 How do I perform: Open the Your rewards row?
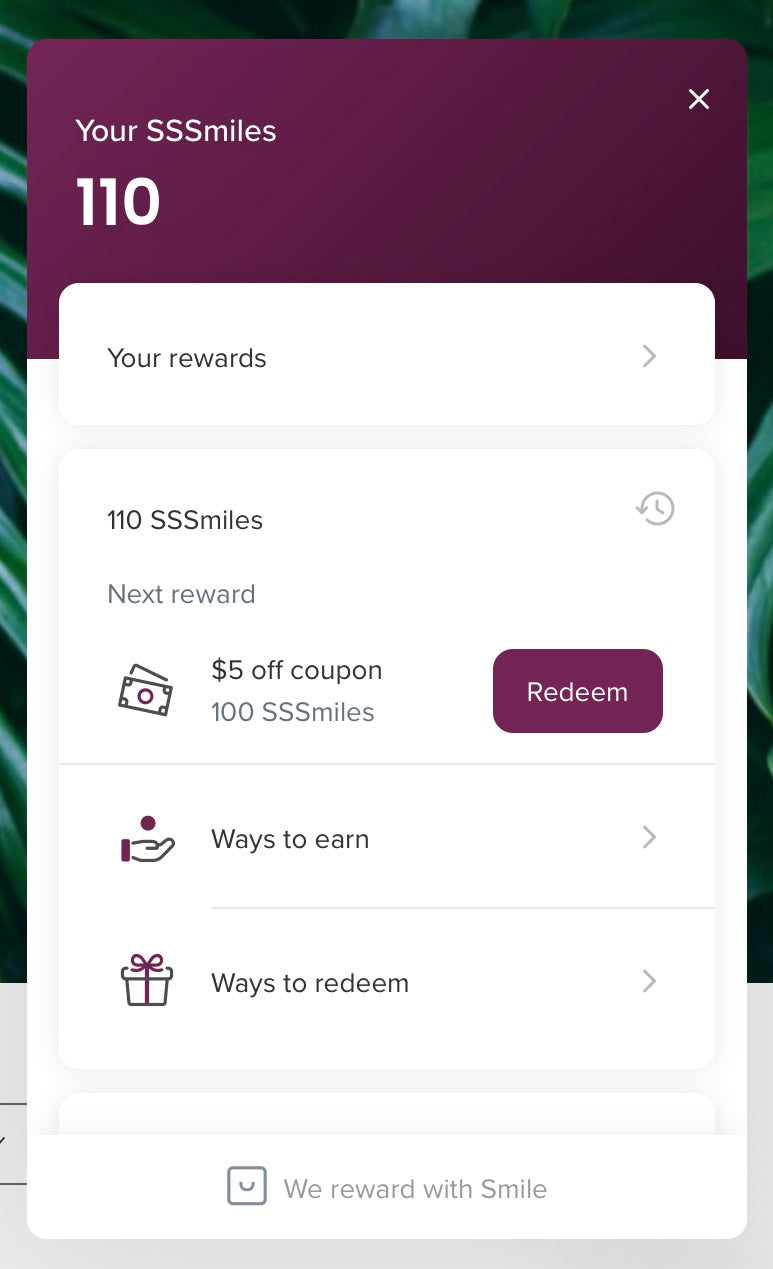[386, 357]
